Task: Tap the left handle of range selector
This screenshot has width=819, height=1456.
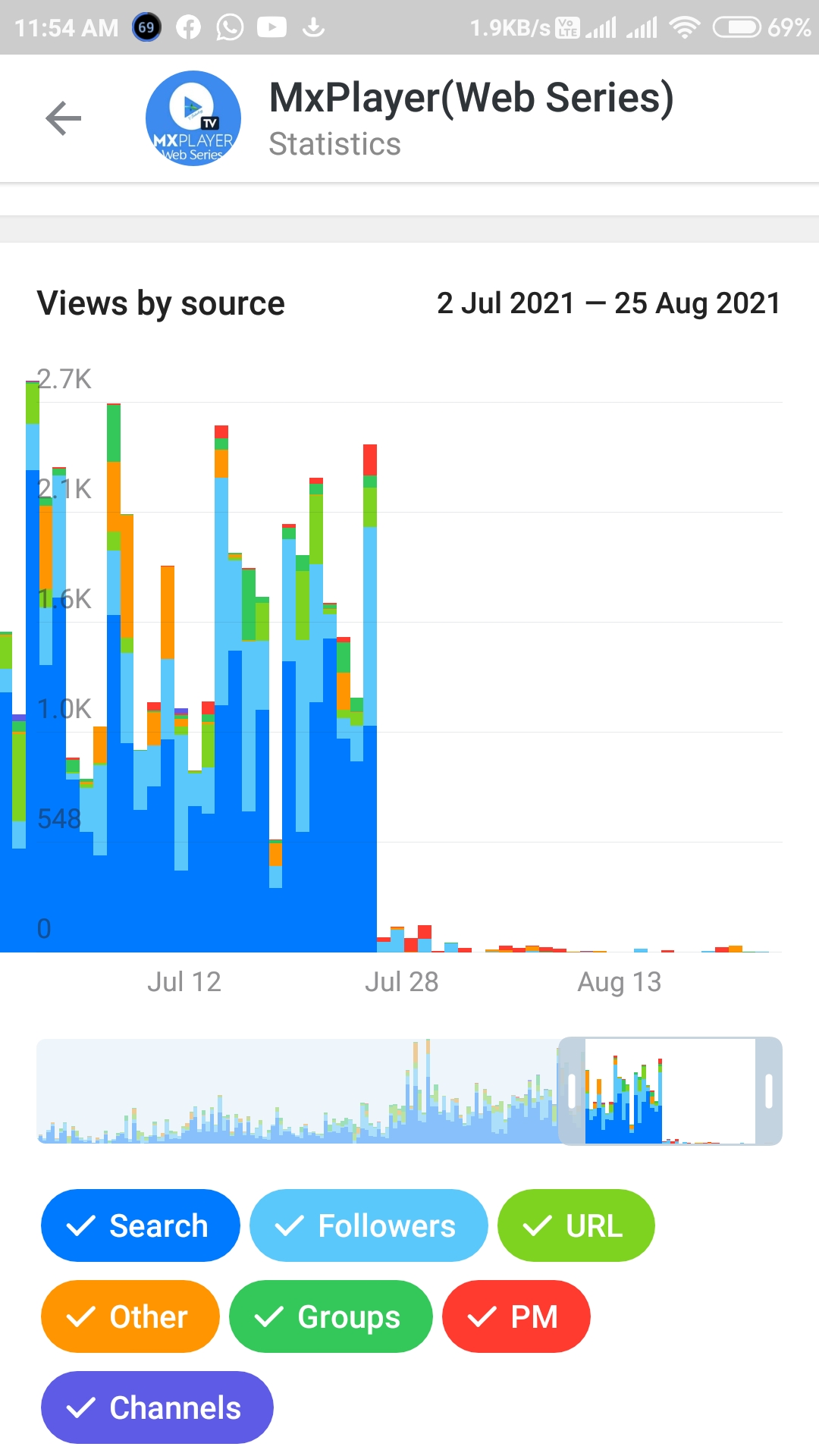Action: (572, 1090)
